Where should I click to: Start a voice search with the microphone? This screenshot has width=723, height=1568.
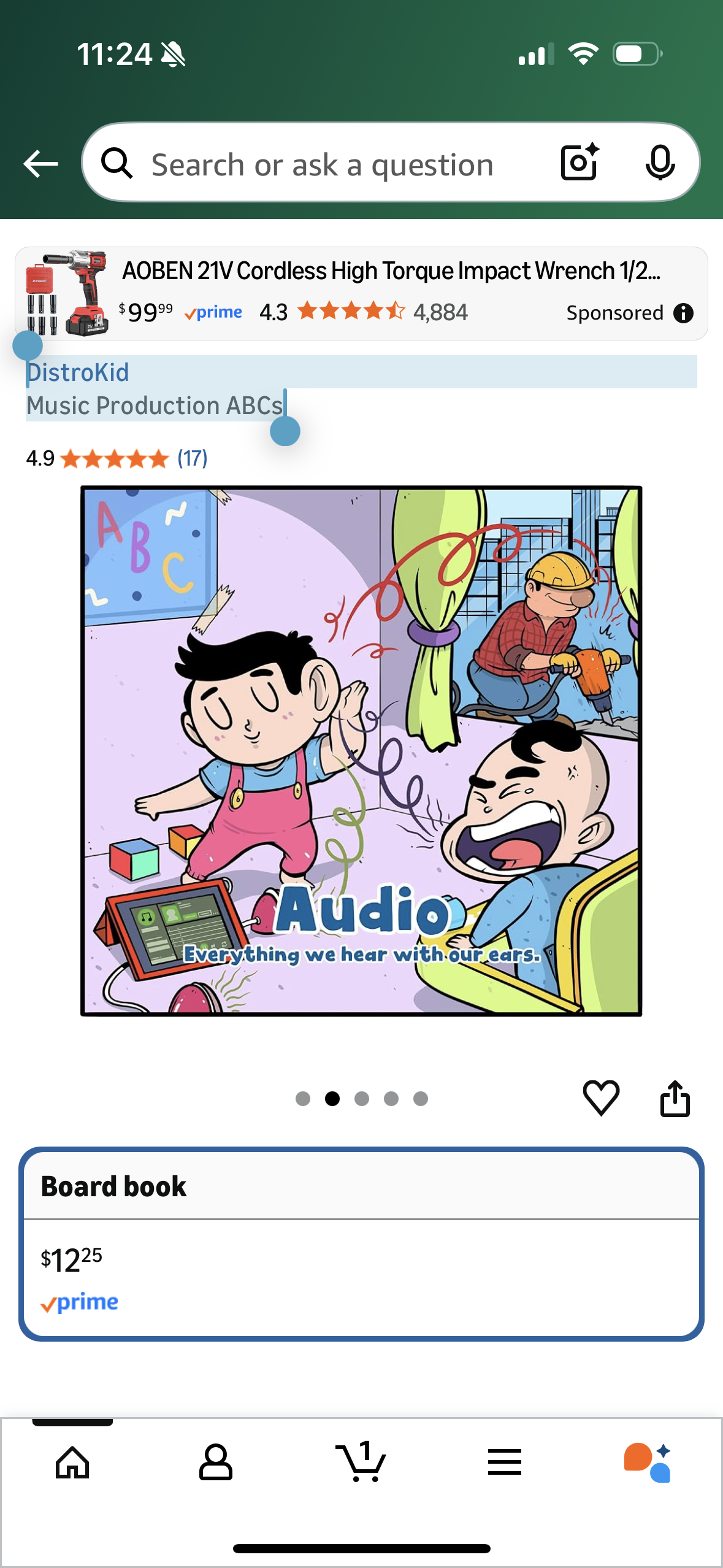(661, 163)
